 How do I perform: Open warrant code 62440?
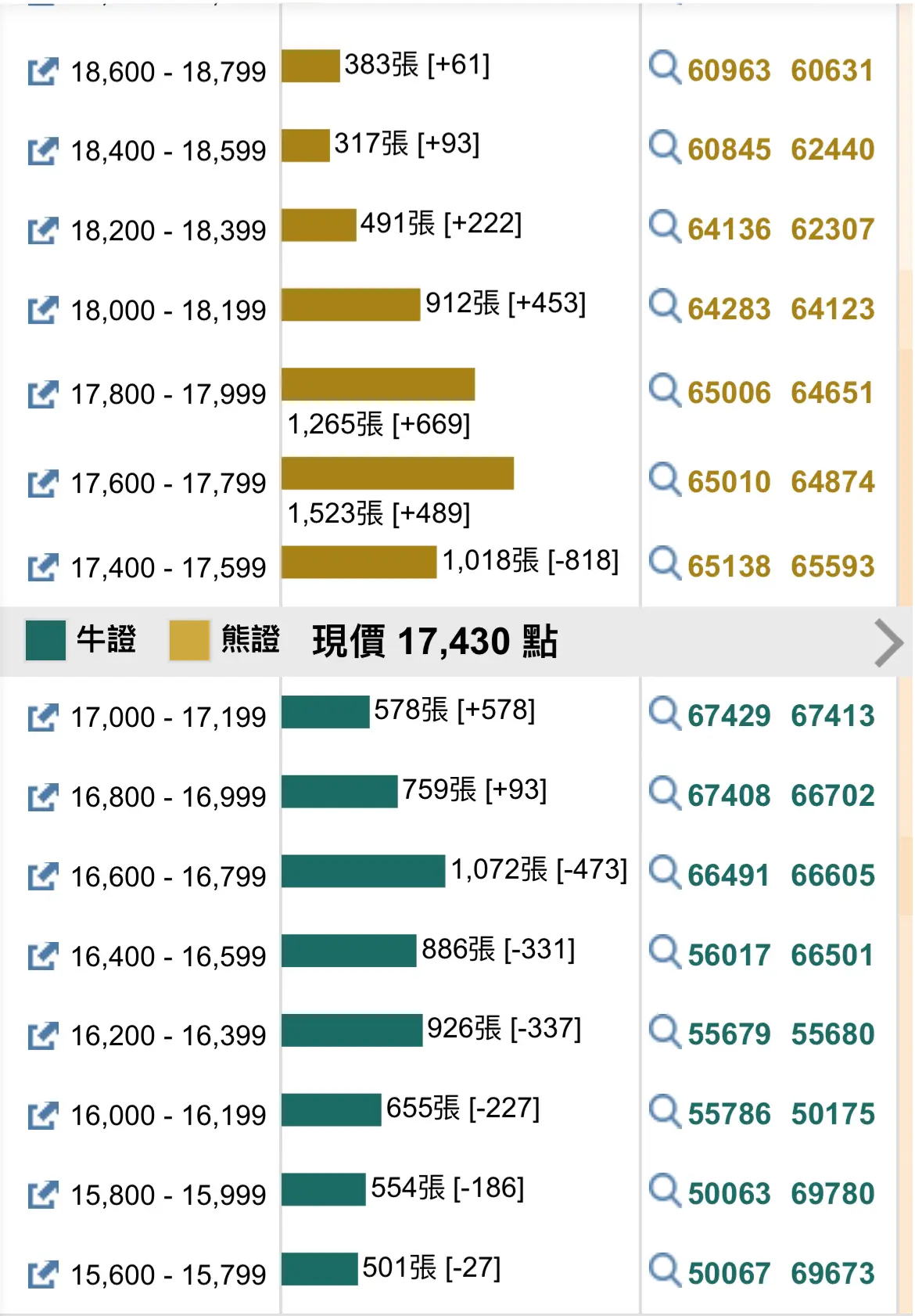[831, 149]
